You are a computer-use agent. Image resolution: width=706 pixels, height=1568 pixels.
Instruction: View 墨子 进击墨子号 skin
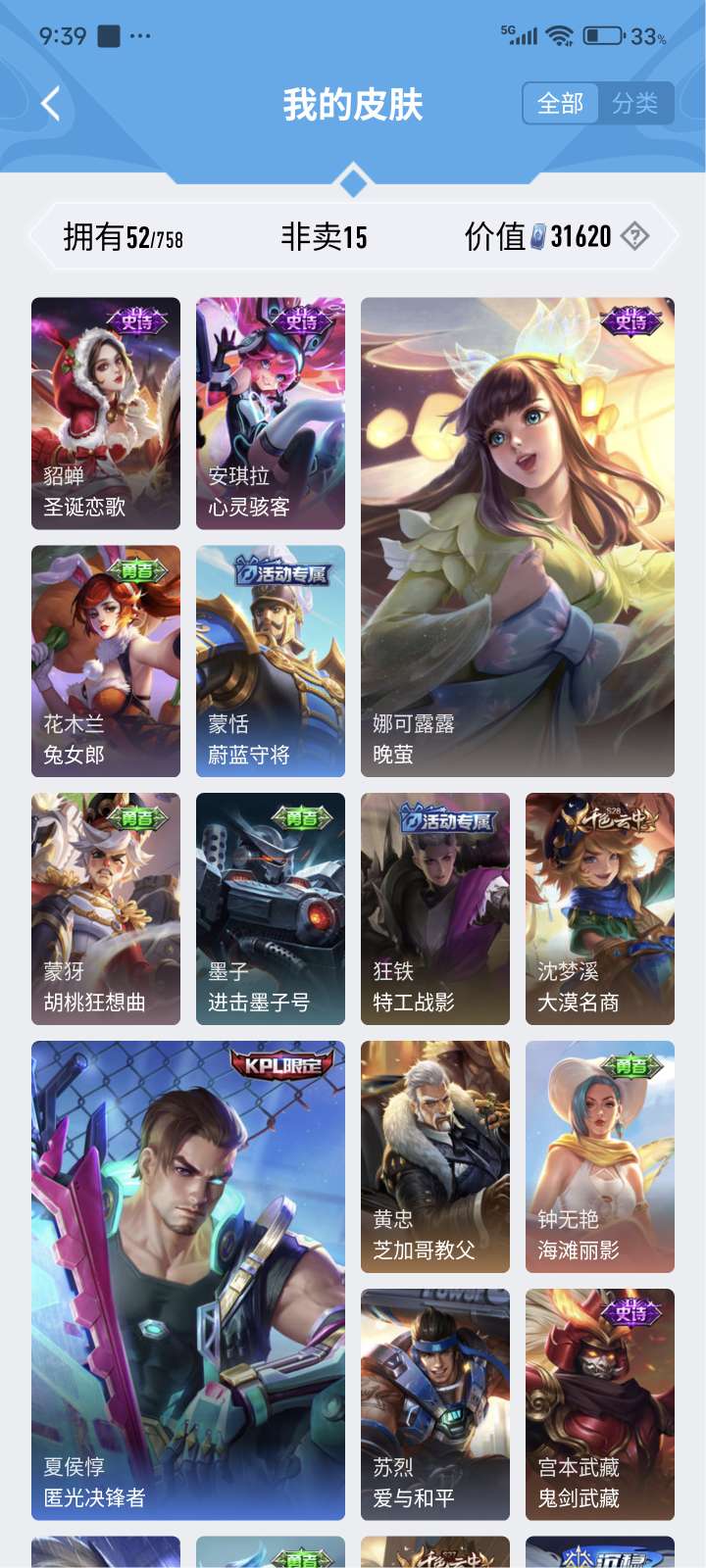(271, 908)
